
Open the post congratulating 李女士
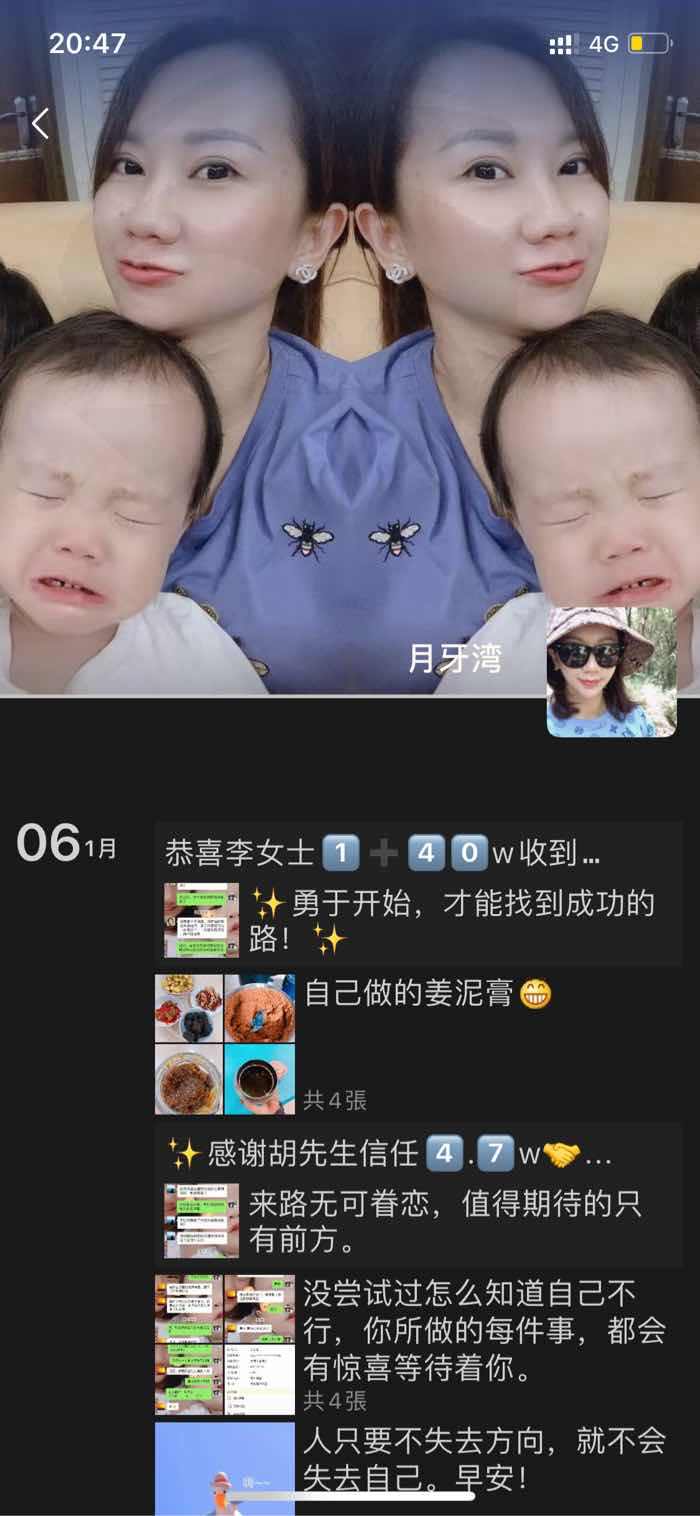418,894
